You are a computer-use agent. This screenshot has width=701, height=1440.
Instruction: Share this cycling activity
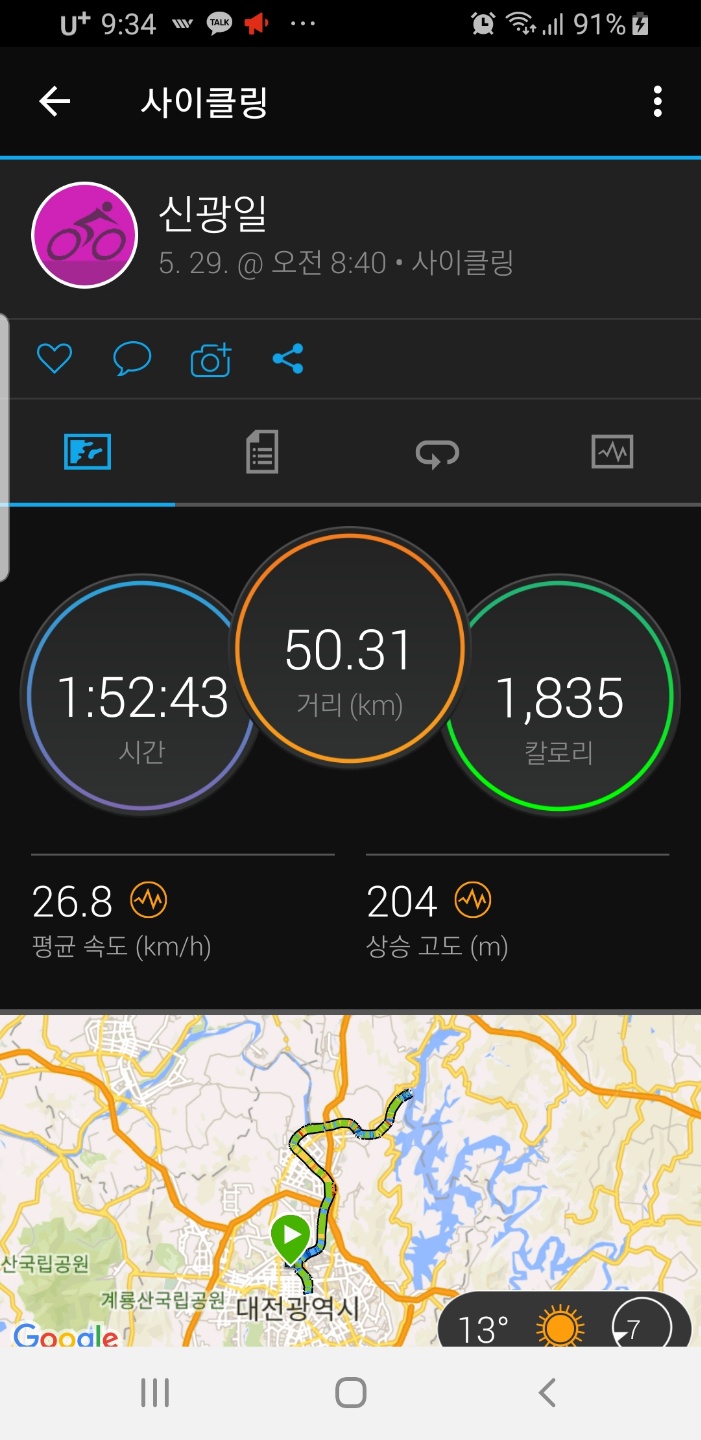[x=288, y=359]
